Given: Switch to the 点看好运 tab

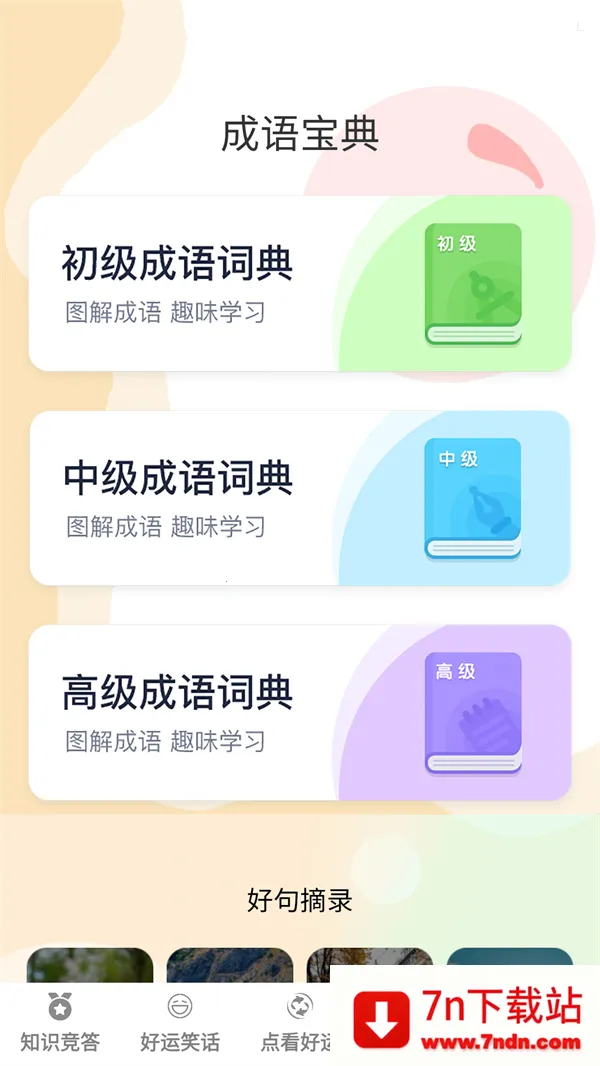Looking at the screenshot, I should coord(298,1022).
